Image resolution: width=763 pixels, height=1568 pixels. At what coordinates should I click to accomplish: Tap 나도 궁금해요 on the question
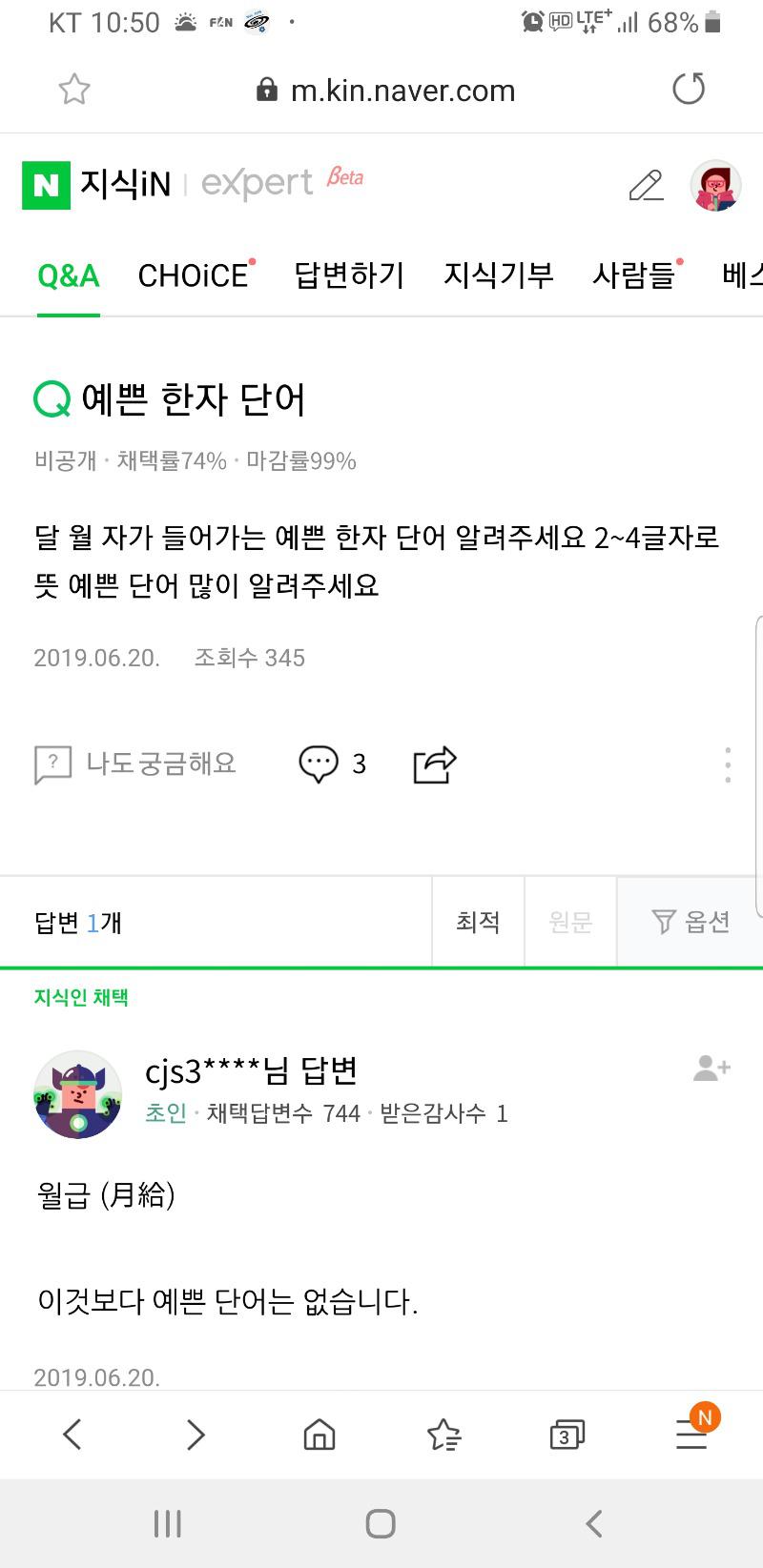[x=134, y=764]
